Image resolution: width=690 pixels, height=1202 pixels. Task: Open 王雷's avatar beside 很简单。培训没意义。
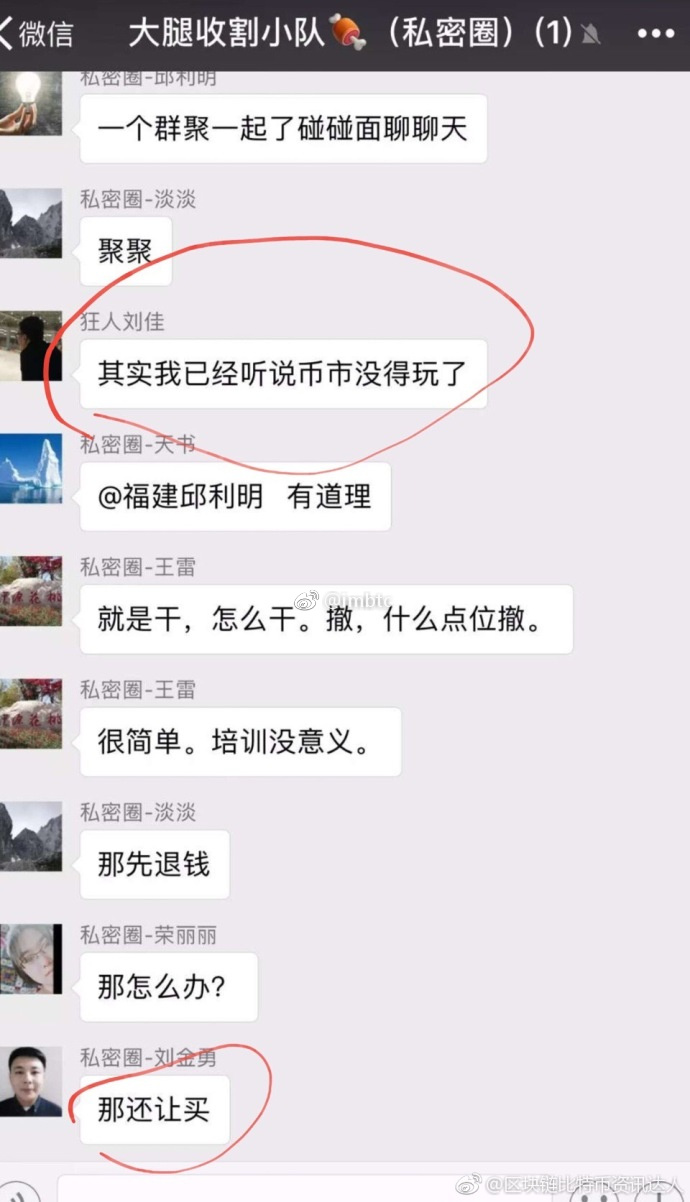[30, 713]
